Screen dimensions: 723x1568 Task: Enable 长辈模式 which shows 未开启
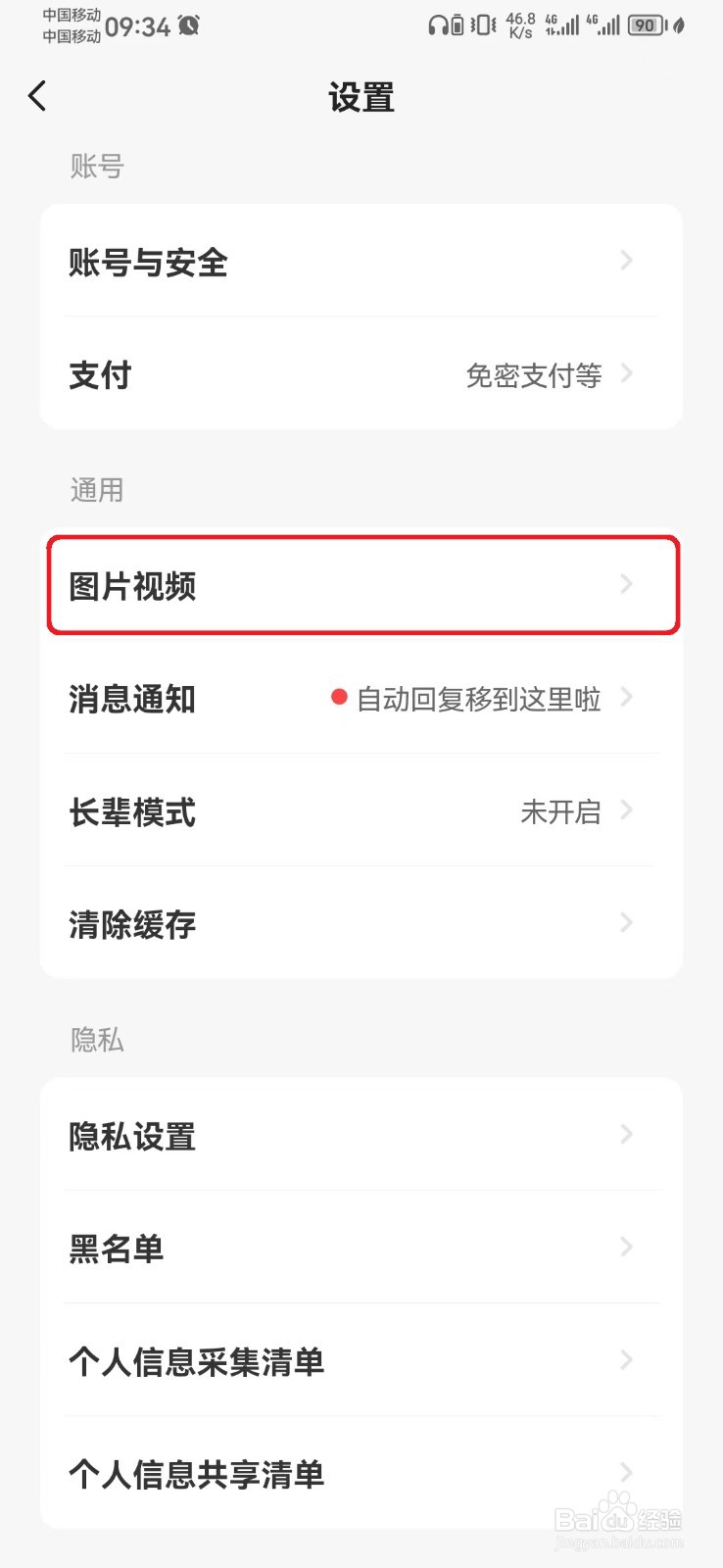click(361, 811)
